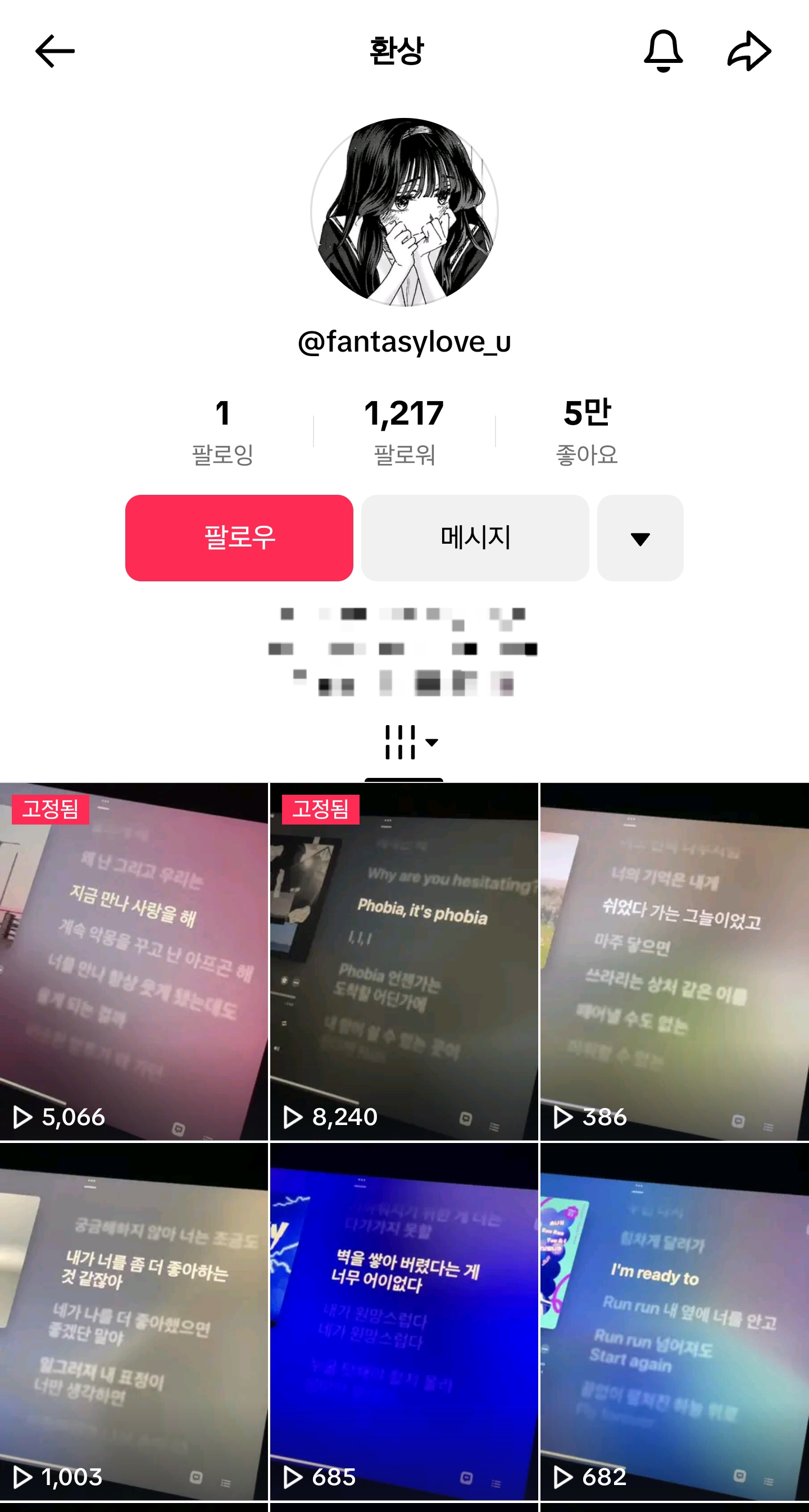Open the video with 1,003 views
The image size is (809, 1512).
pyautogui.click(x=134, y=1320)
